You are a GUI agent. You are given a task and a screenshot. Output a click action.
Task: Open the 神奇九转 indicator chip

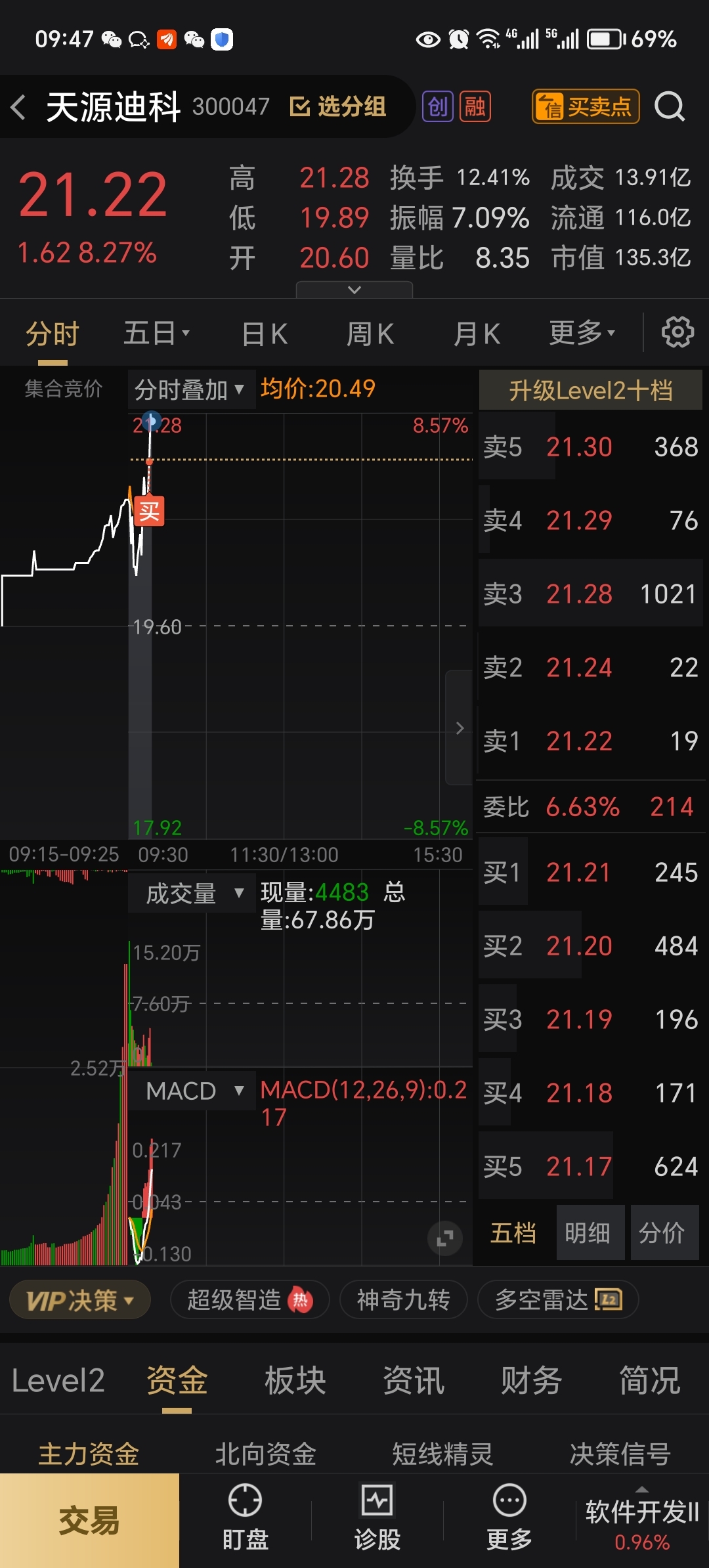pyautogui.click(x=404, y=1299)
